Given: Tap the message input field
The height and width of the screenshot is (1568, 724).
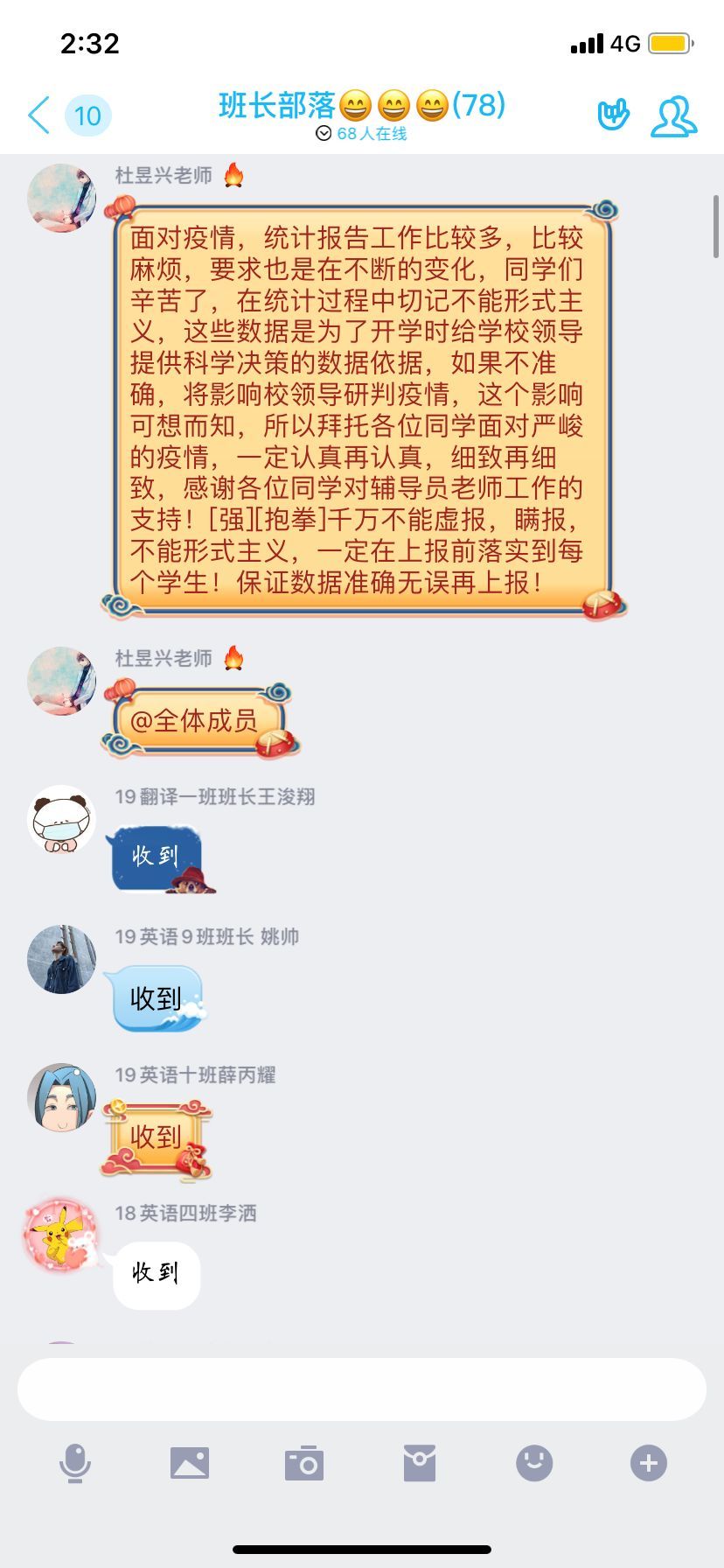Looking at the screenshot, I should pyautogui.click(x=362, y=1389).
